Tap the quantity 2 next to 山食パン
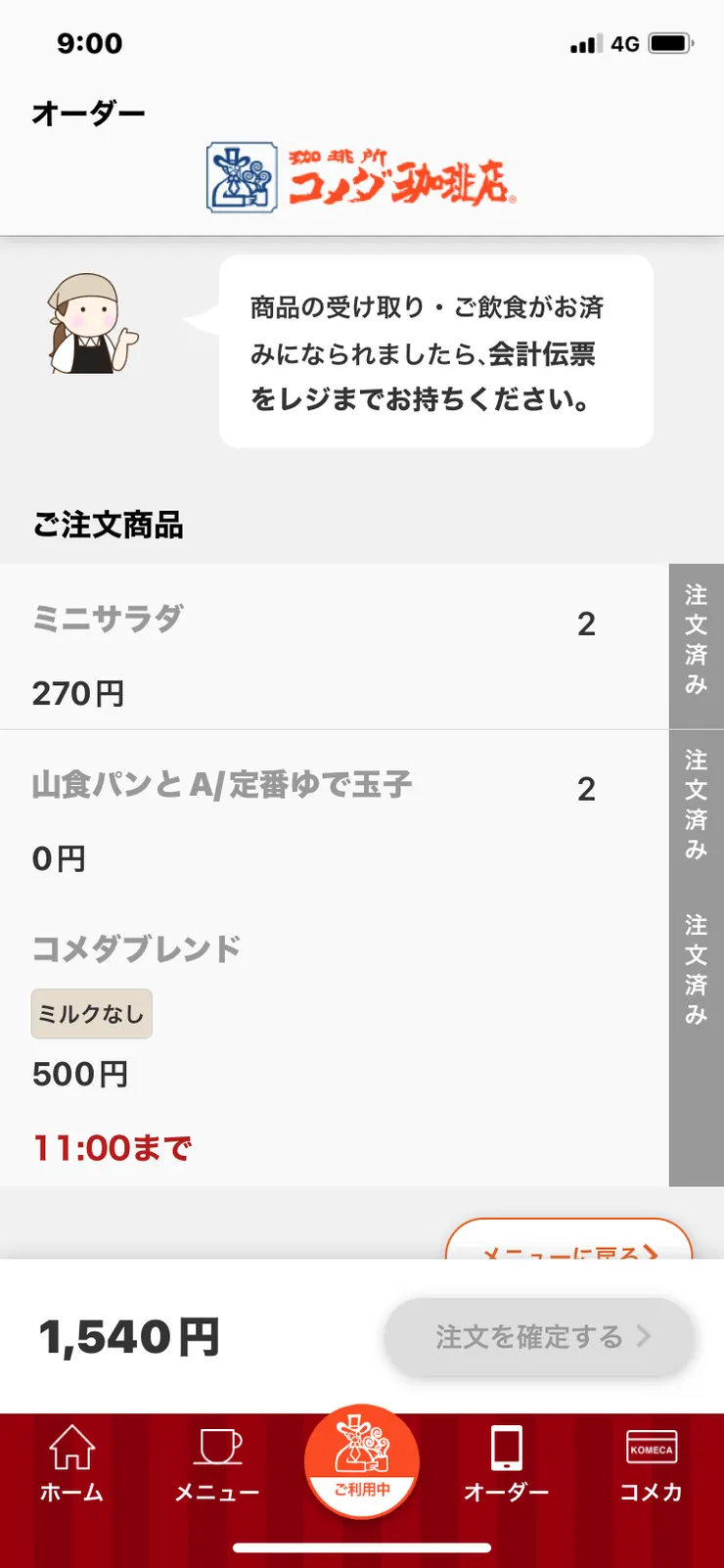 click(587, 788)
